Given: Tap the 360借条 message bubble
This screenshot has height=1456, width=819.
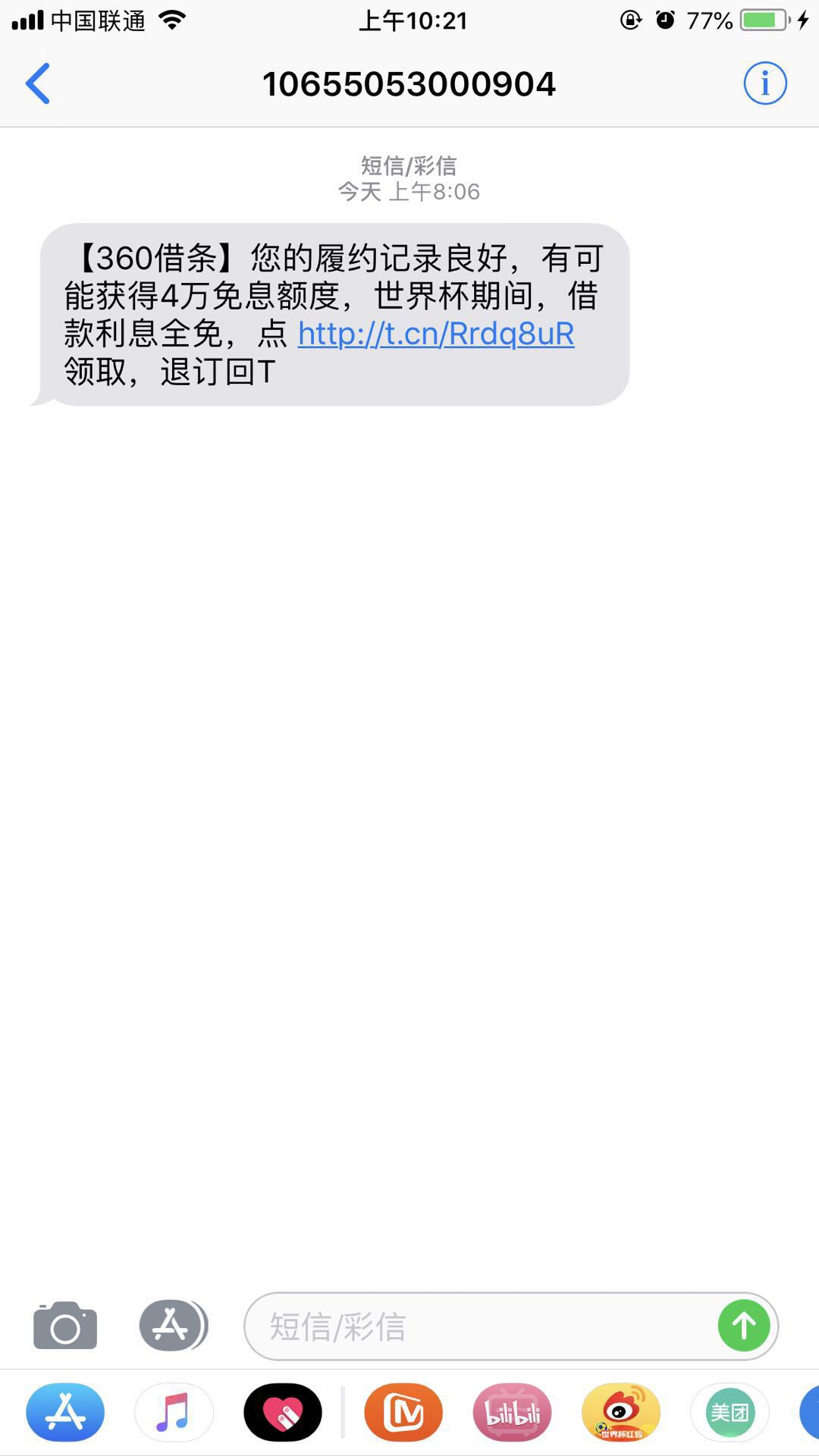Looking at the screenshot, I should point(334,311).
